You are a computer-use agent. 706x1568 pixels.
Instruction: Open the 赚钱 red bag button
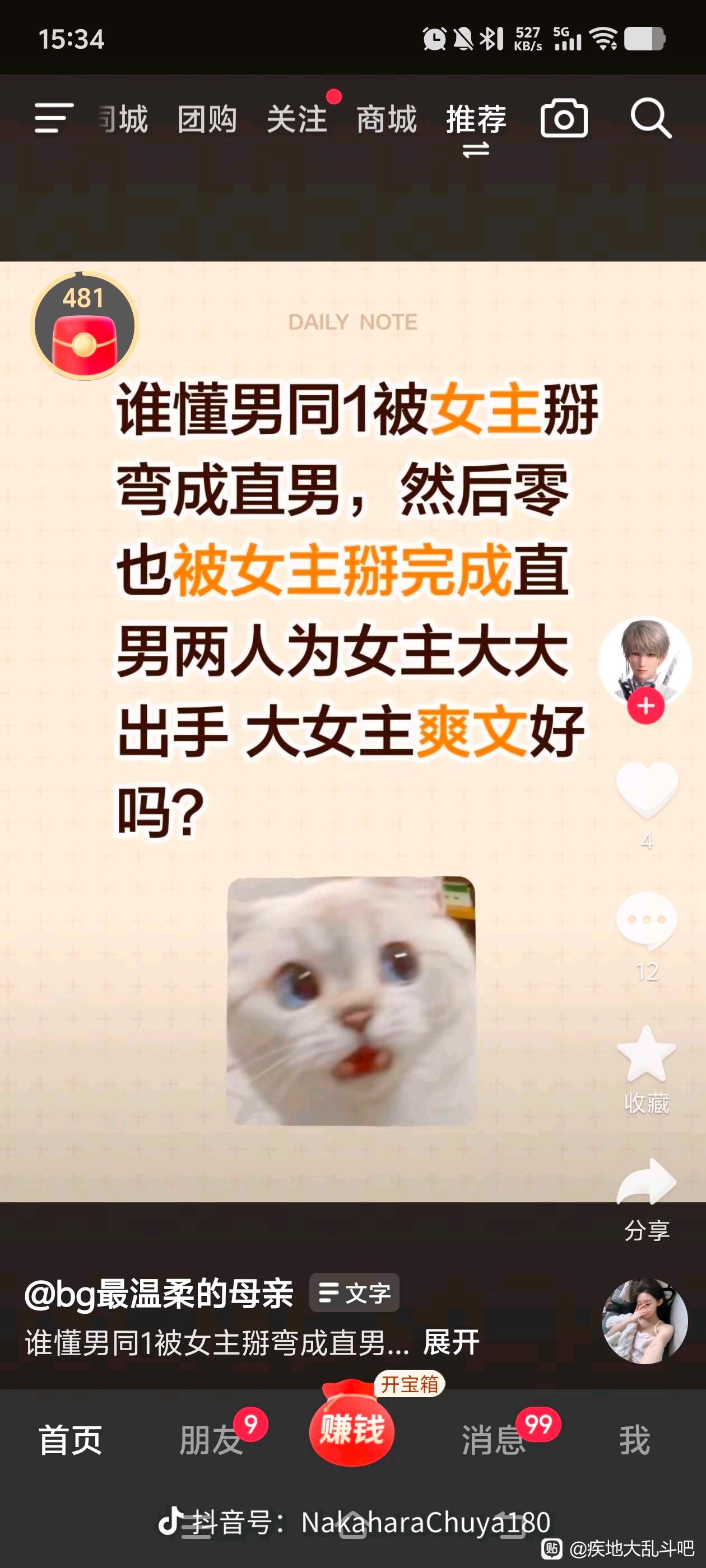(352, 1429)
